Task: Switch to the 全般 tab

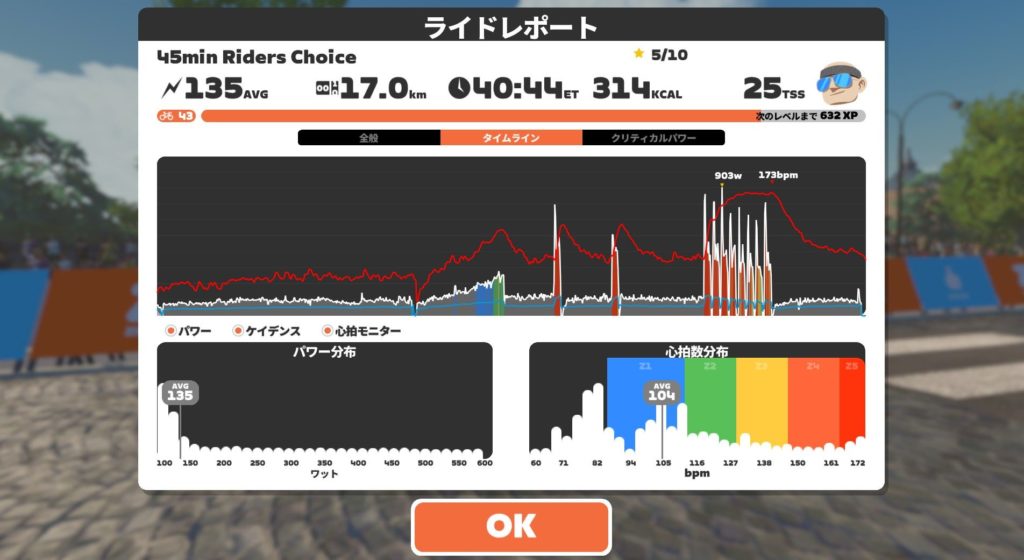Action: click(369, 138)
